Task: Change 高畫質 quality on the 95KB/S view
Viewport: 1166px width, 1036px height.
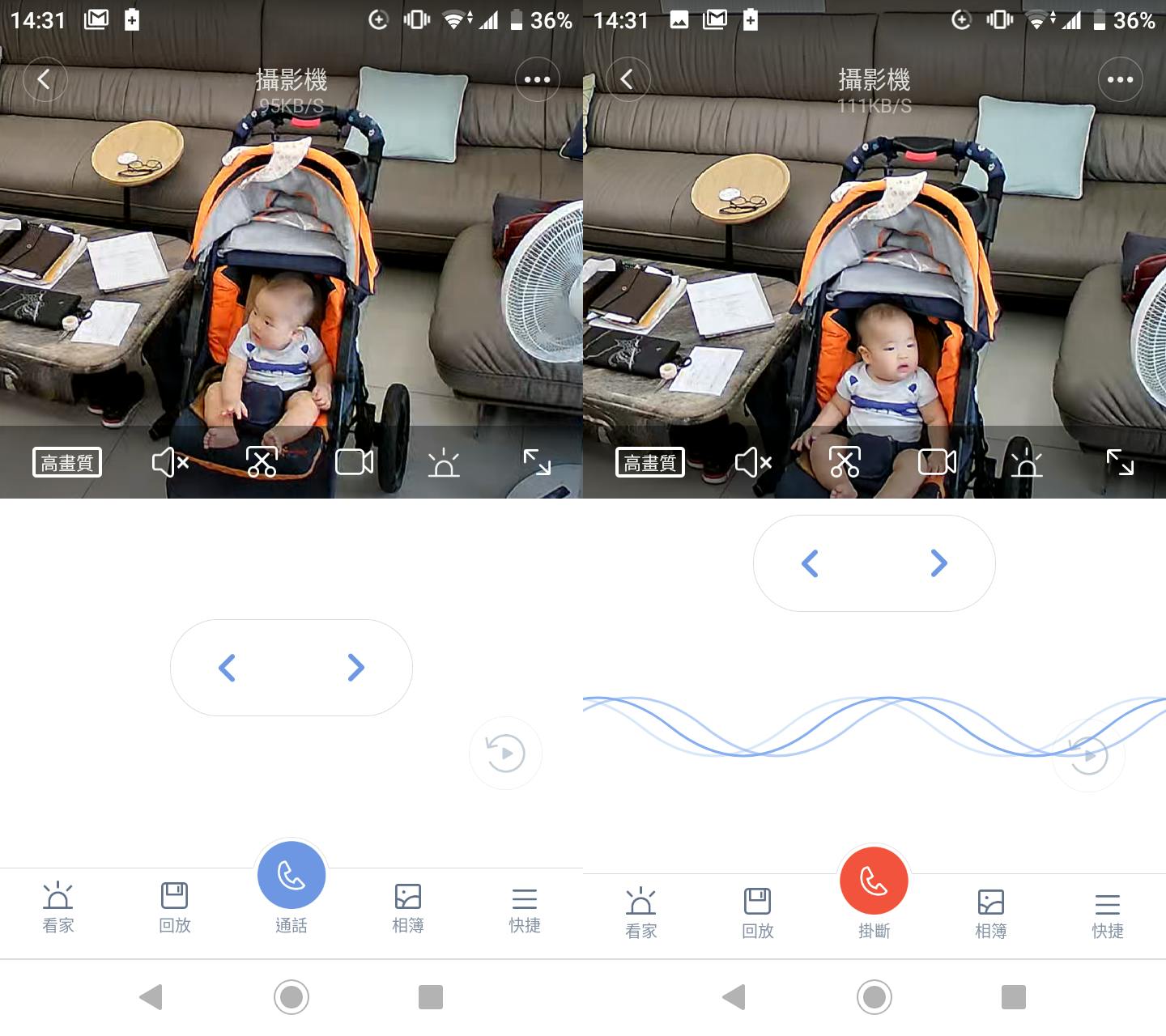Action: 67,462
